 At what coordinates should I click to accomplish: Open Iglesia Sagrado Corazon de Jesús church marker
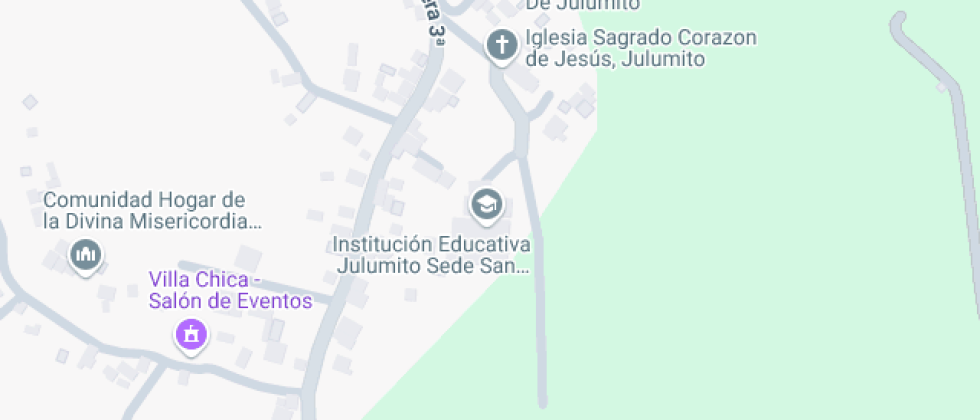point(501,45)
